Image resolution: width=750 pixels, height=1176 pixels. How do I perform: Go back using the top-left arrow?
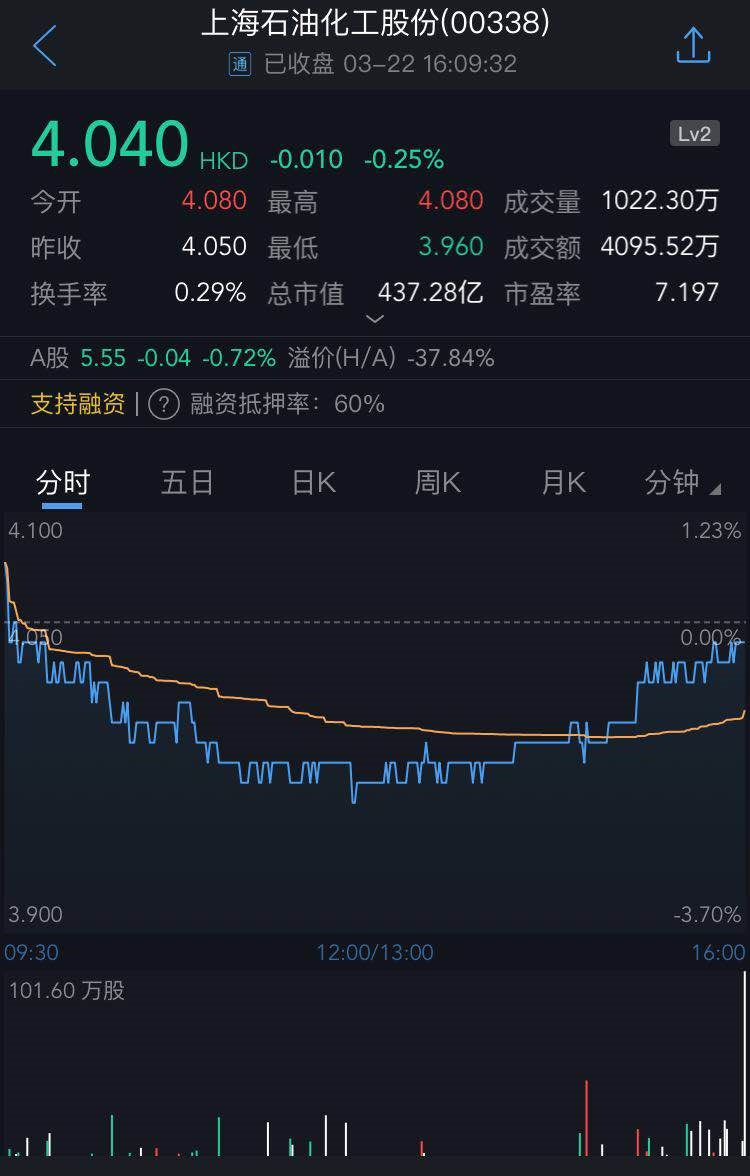pos(45,46)
